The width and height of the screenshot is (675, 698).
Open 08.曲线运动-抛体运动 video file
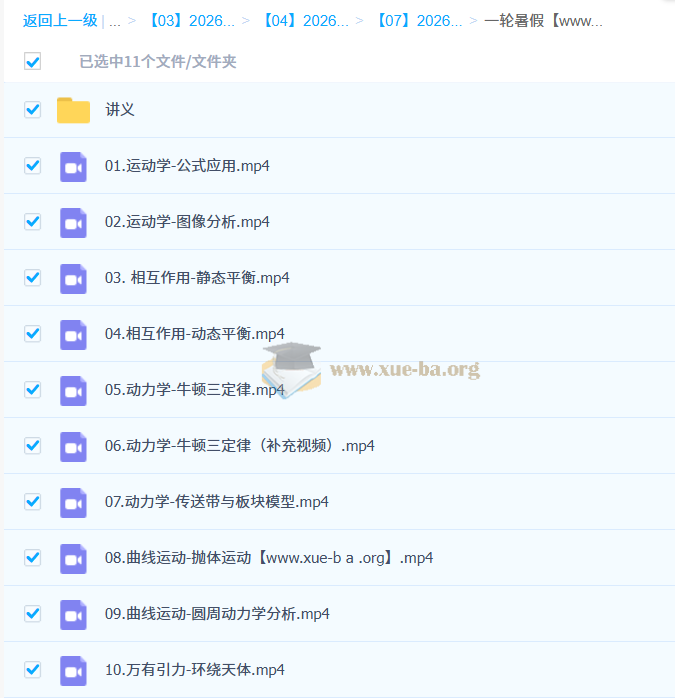(268, 558)
